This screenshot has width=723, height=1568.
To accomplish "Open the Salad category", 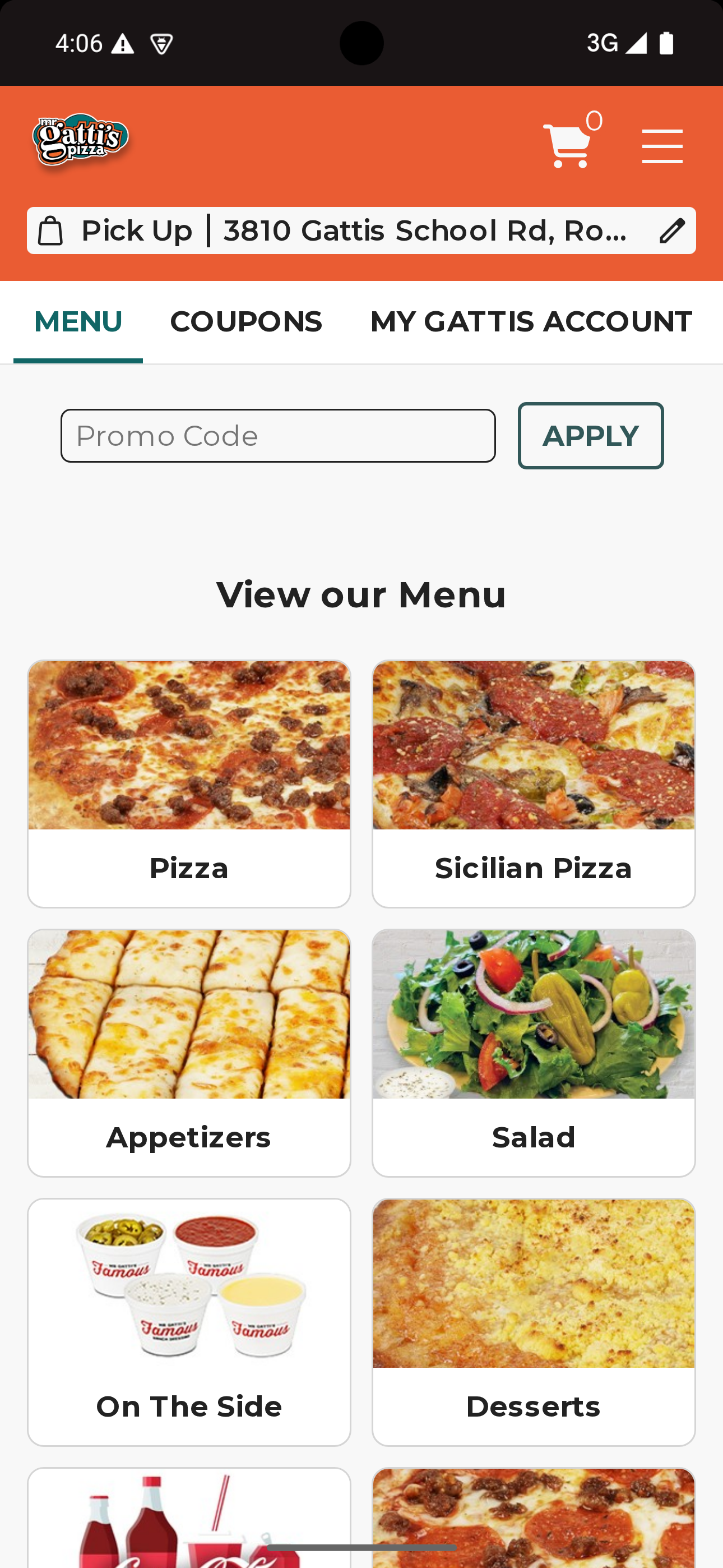I will 533,1053.
